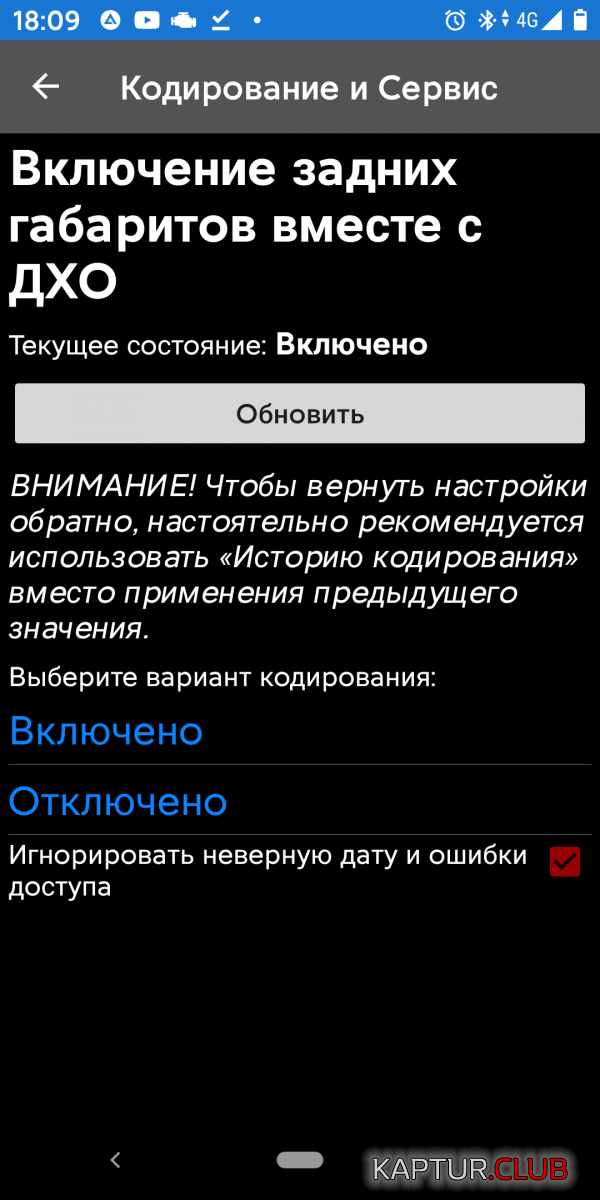Tap the system back button
Viewport: 600px width, 1200px height.
pyautogui.click(x=115, y=1160)
